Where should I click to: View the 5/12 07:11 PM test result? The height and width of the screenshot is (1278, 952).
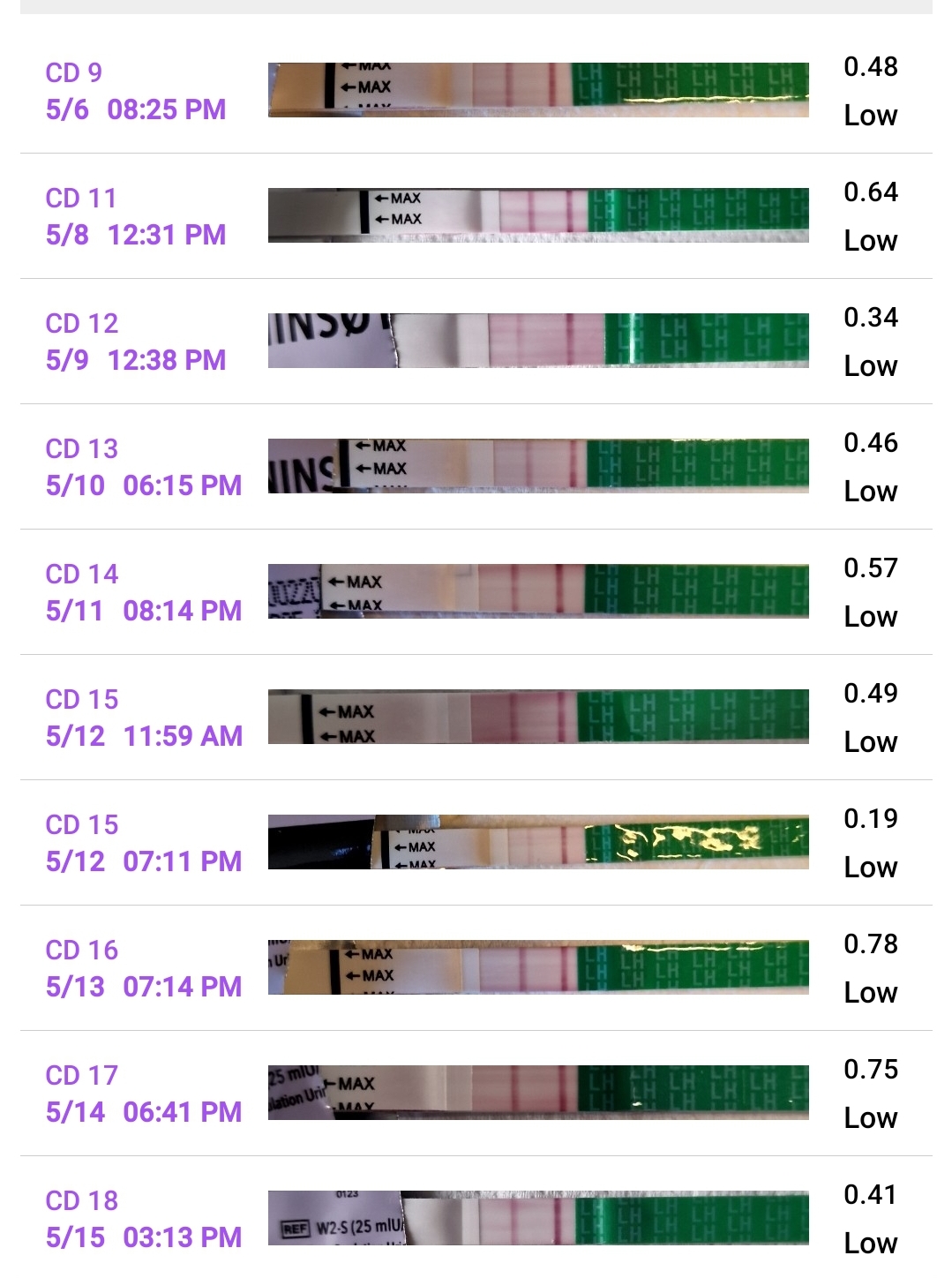[x=476, y=842]
